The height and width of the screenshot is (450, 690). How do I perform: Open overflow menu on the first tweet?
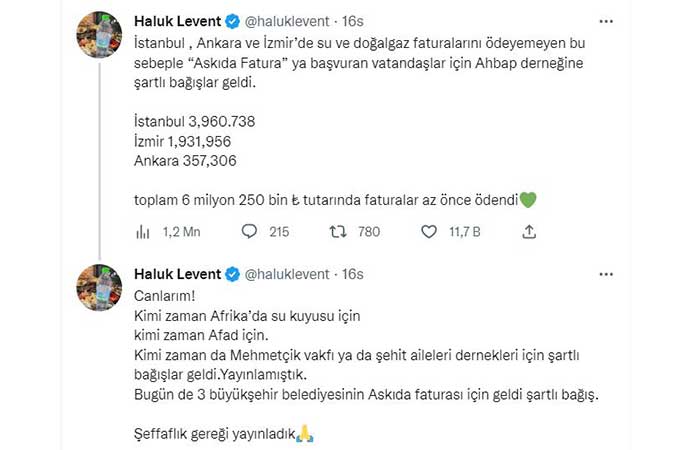(607, 21)
